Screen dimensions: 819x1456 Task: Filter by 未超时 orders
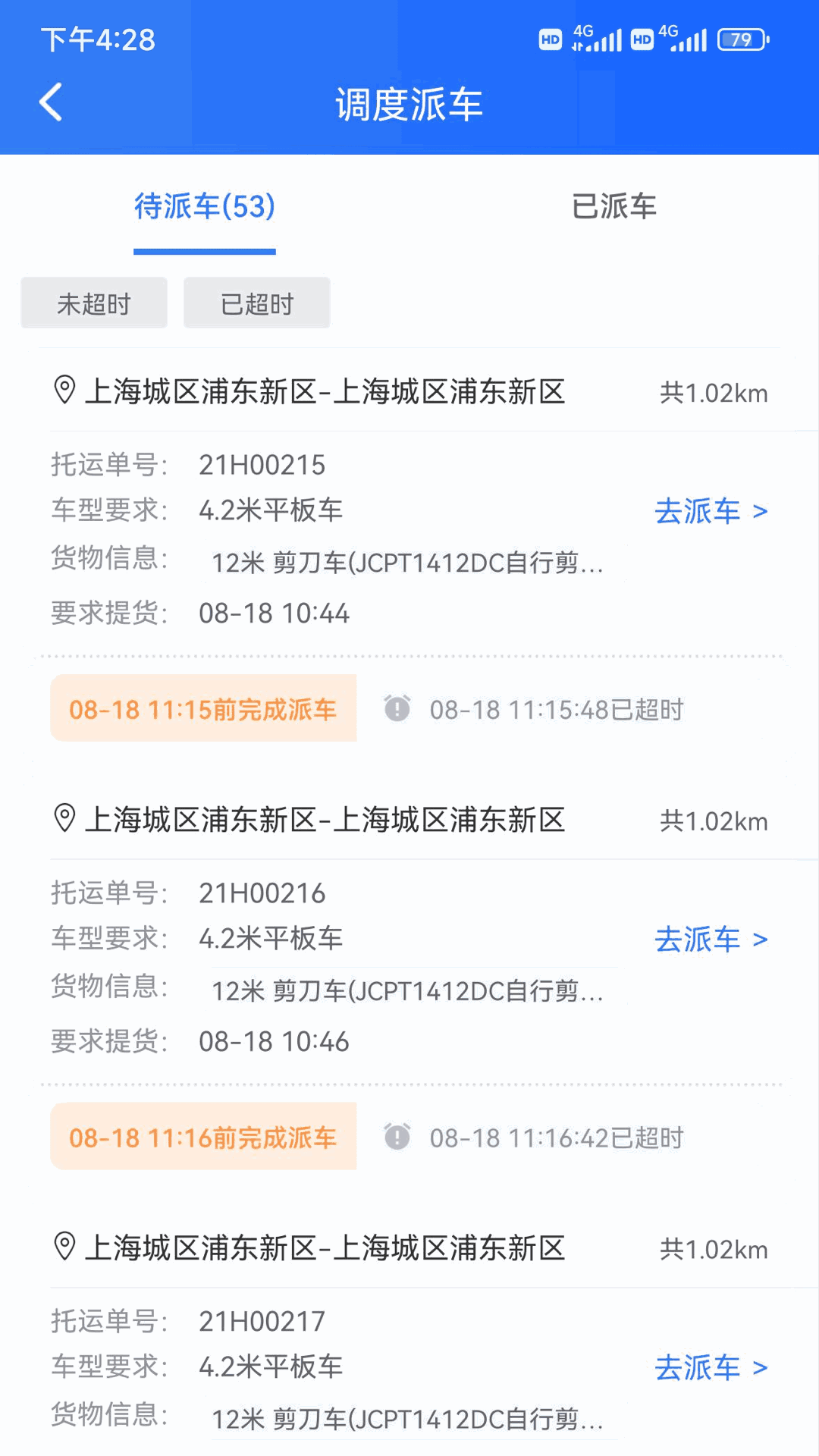tap(94, 303)
